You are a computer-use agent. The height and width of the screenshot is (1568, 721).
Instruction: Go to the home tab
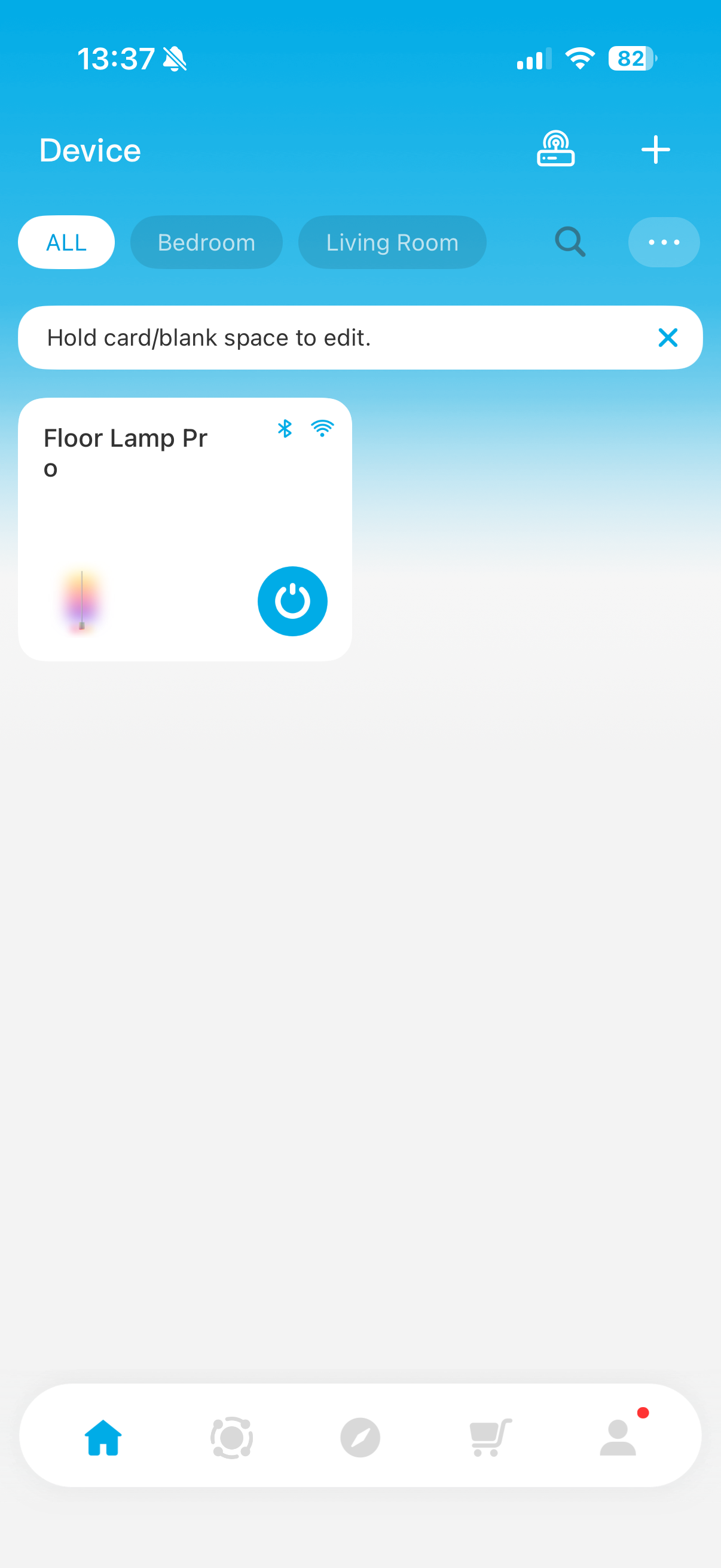[x=103, y=1437]
